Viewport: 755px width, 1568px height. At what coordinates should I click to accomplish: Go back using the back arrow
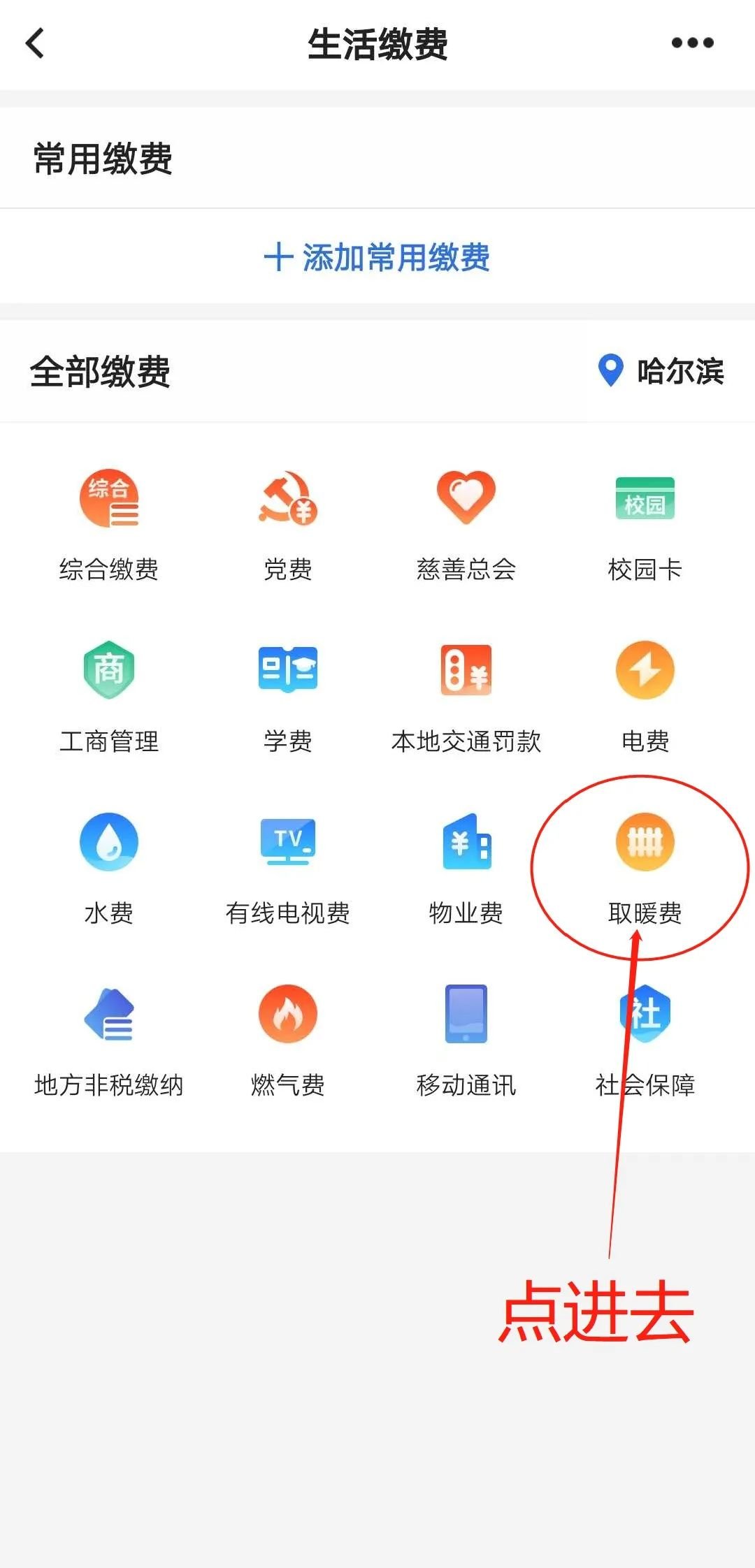[x=35, y=43]
